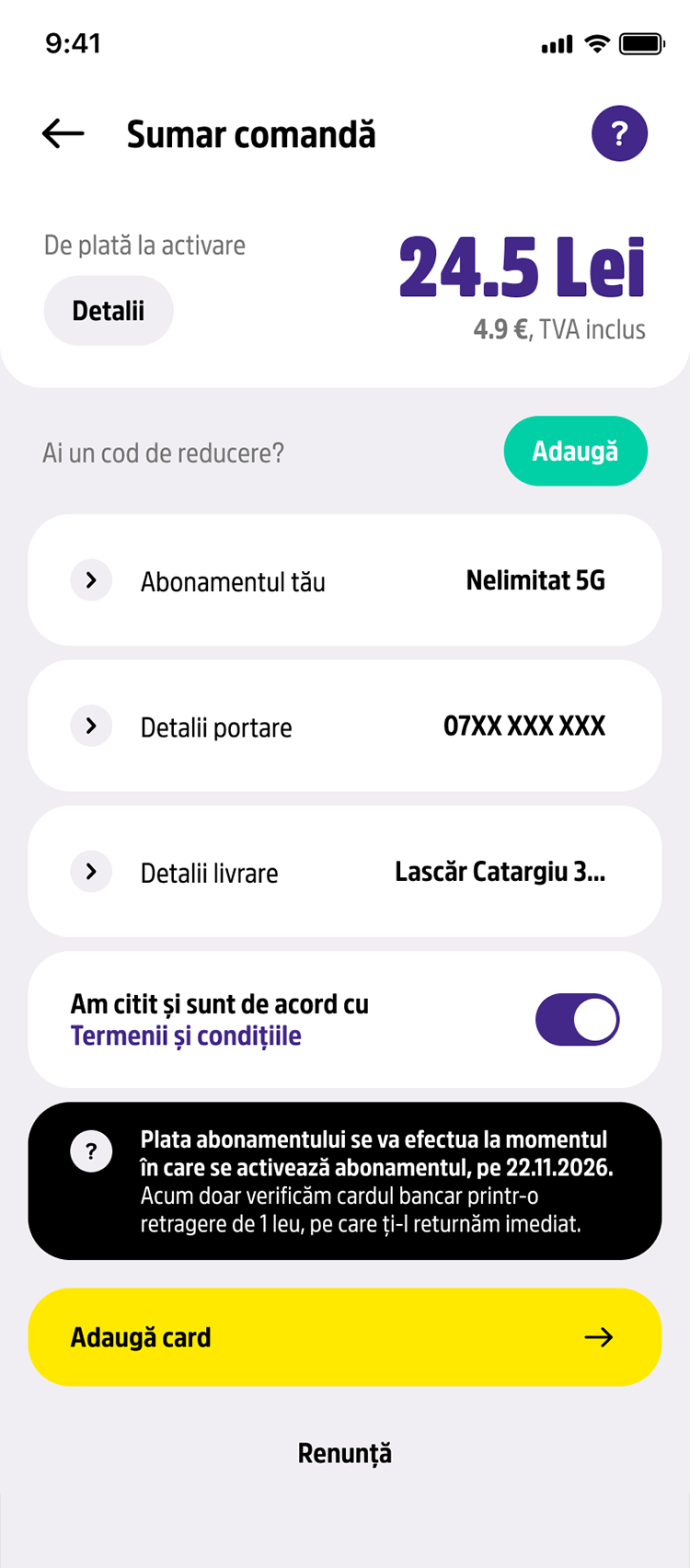
Task: Click the question mark in the payment notice
Action: [x=90, y=1150]
